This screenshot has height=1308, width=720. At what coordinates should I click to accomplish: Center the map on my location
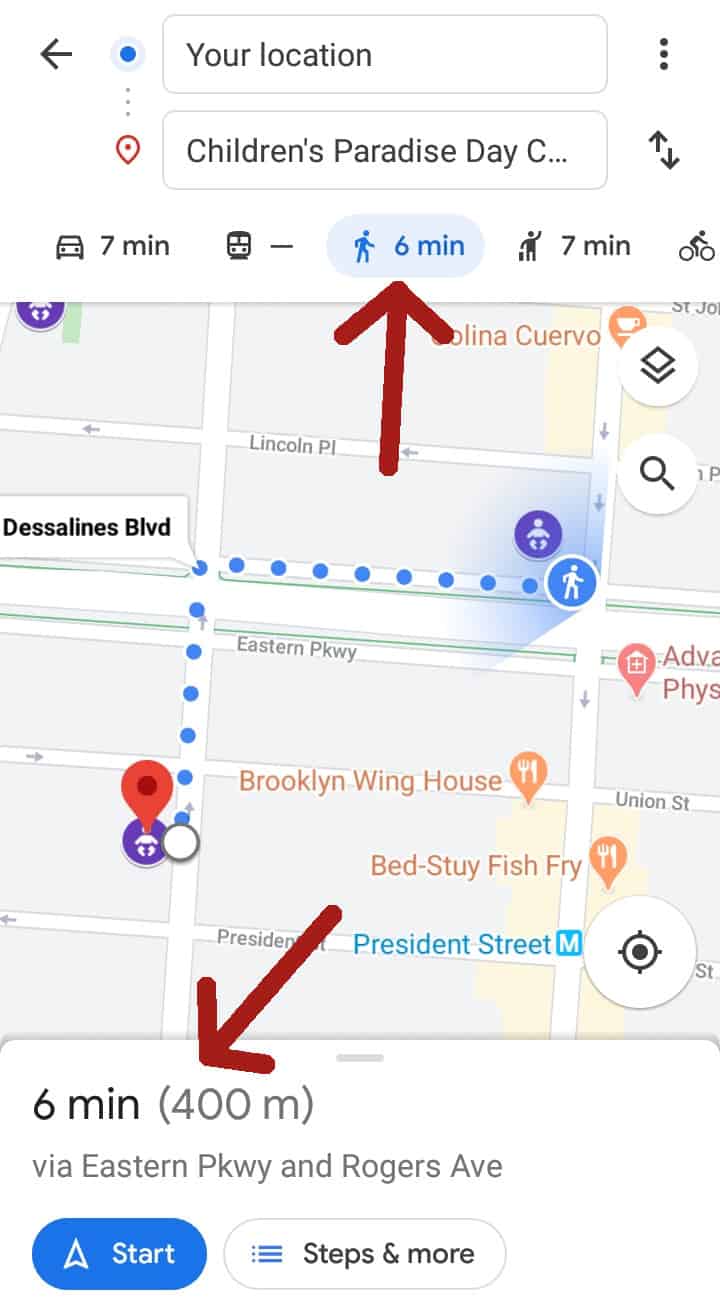640,952
